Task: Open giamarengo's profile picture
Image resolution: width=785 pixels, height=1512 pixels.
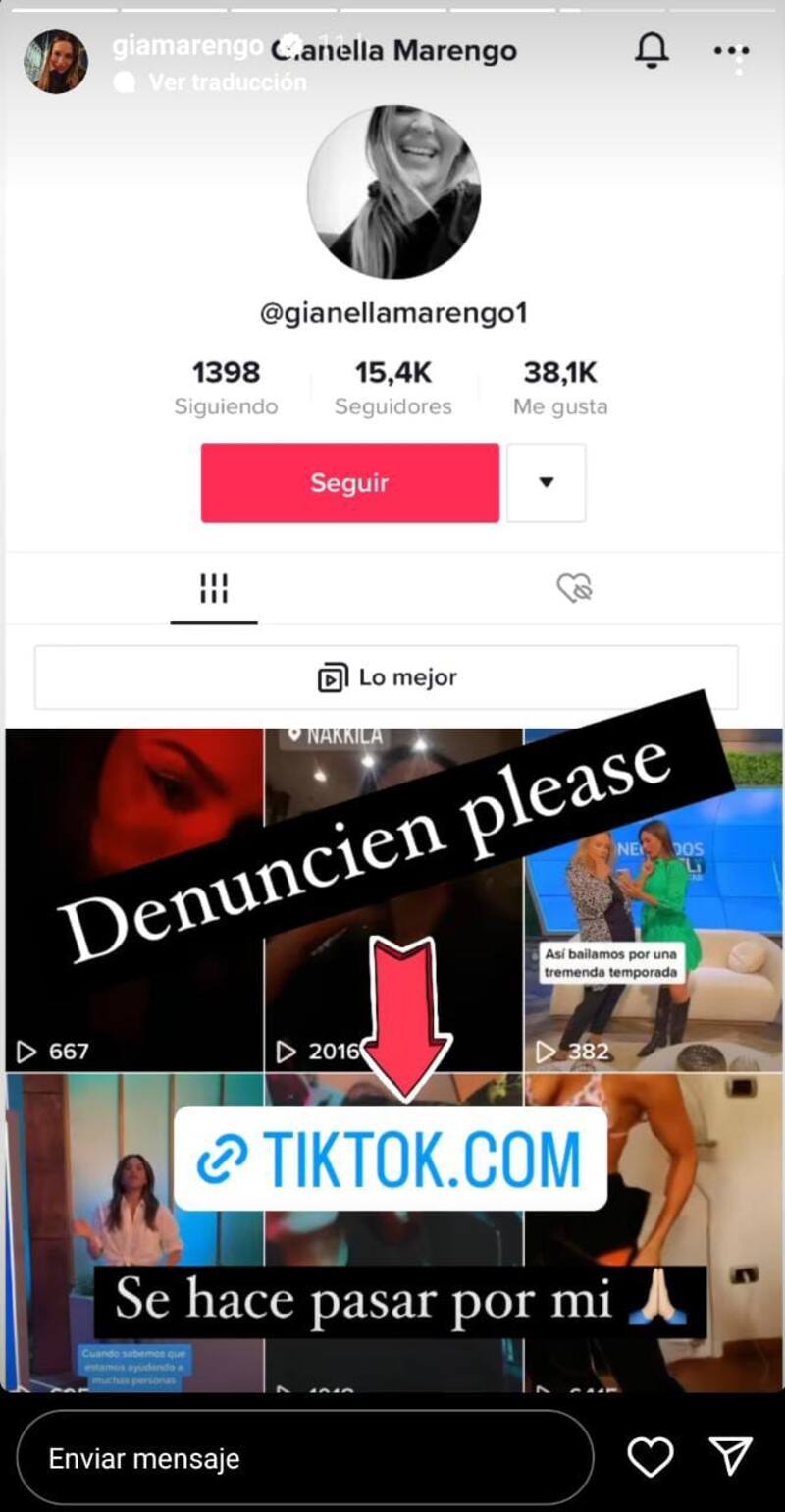Action: 56,61
